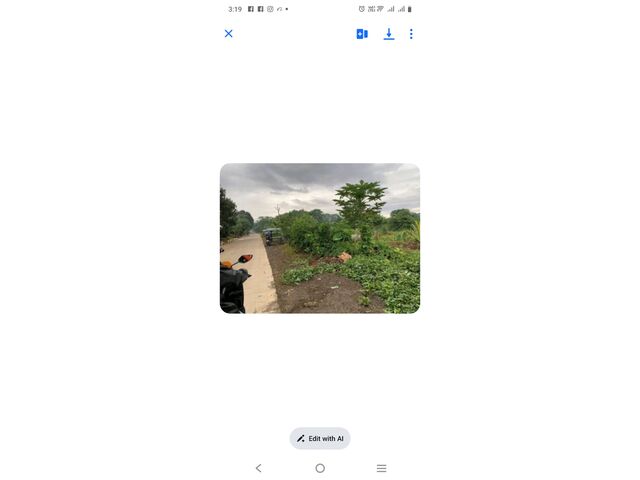
Task: Open the three-dot overflow menu
Action: pyautogui.click(x=411, y=34)
